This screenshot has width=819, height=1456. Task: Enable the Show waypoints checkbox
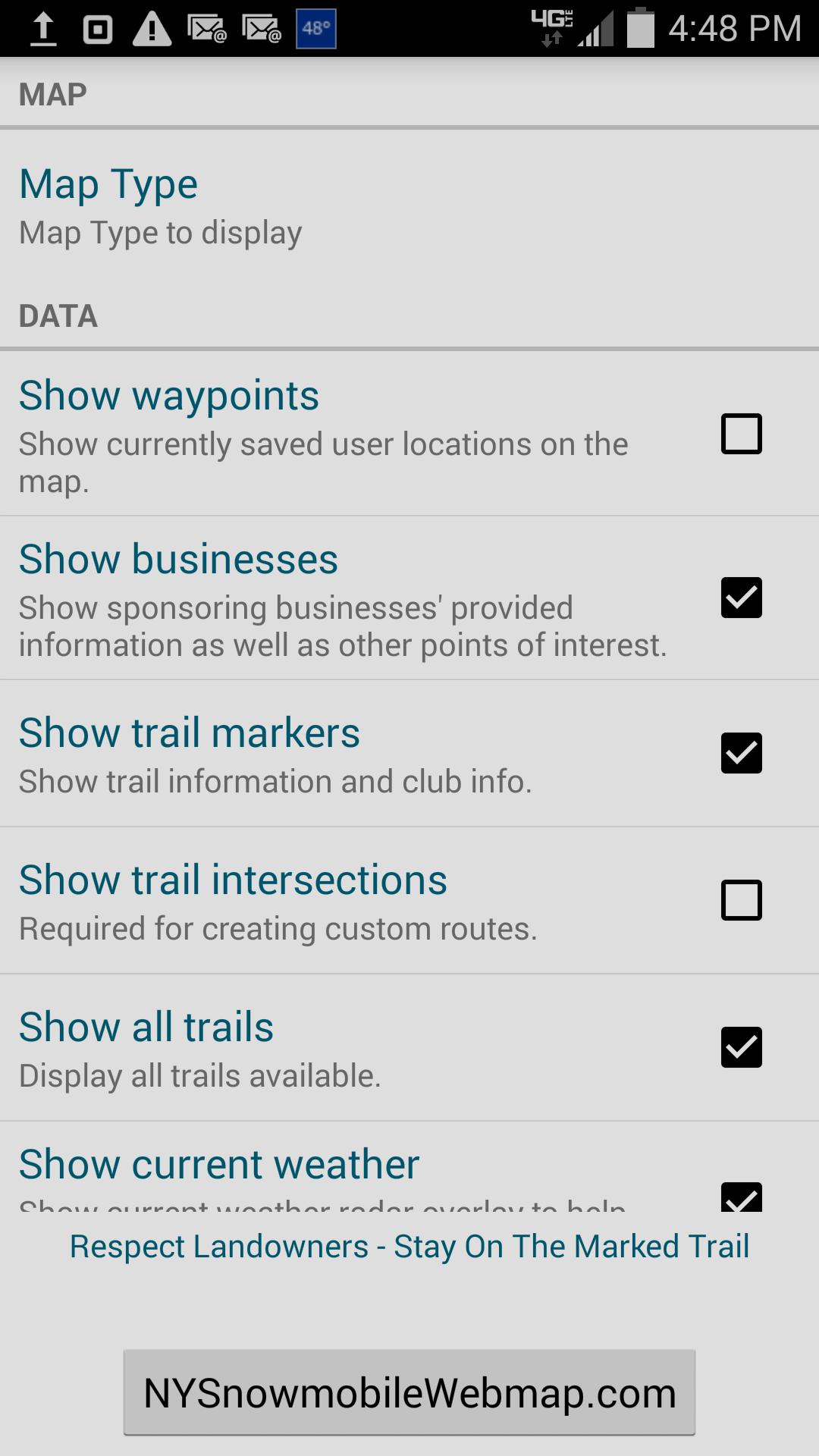click(x=741, y=433)
